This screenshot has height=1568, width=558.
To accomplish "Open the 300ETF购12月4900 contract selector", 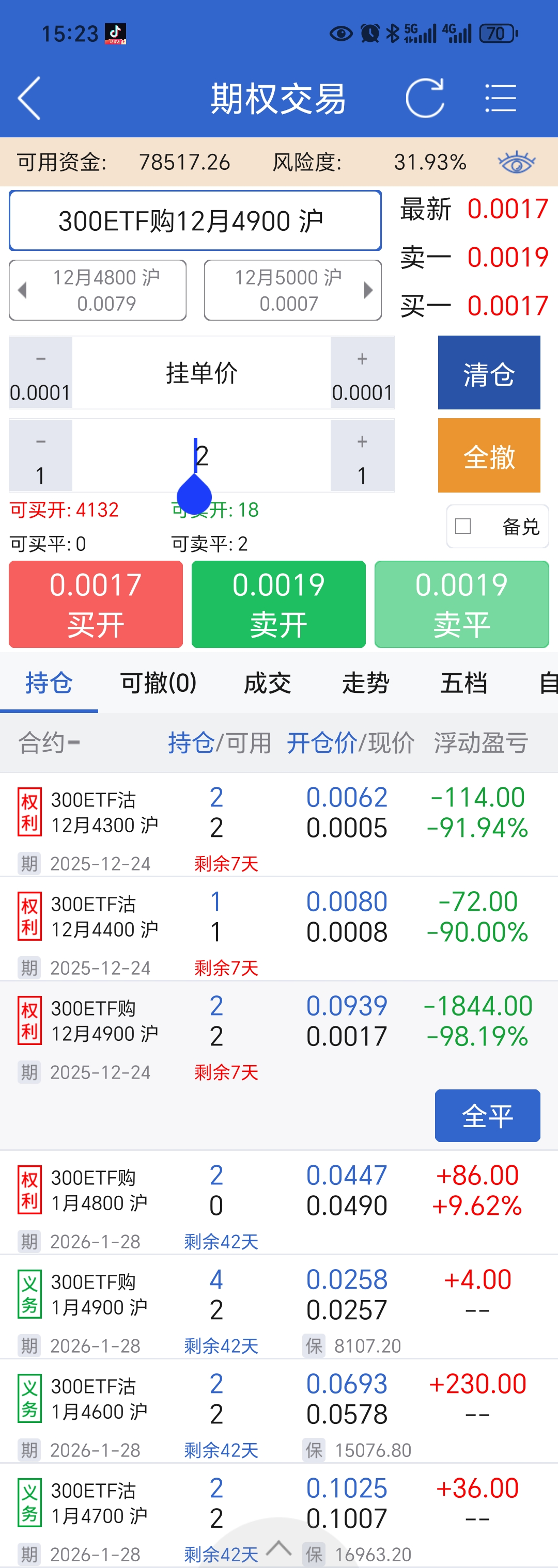I will coord(195,220).
